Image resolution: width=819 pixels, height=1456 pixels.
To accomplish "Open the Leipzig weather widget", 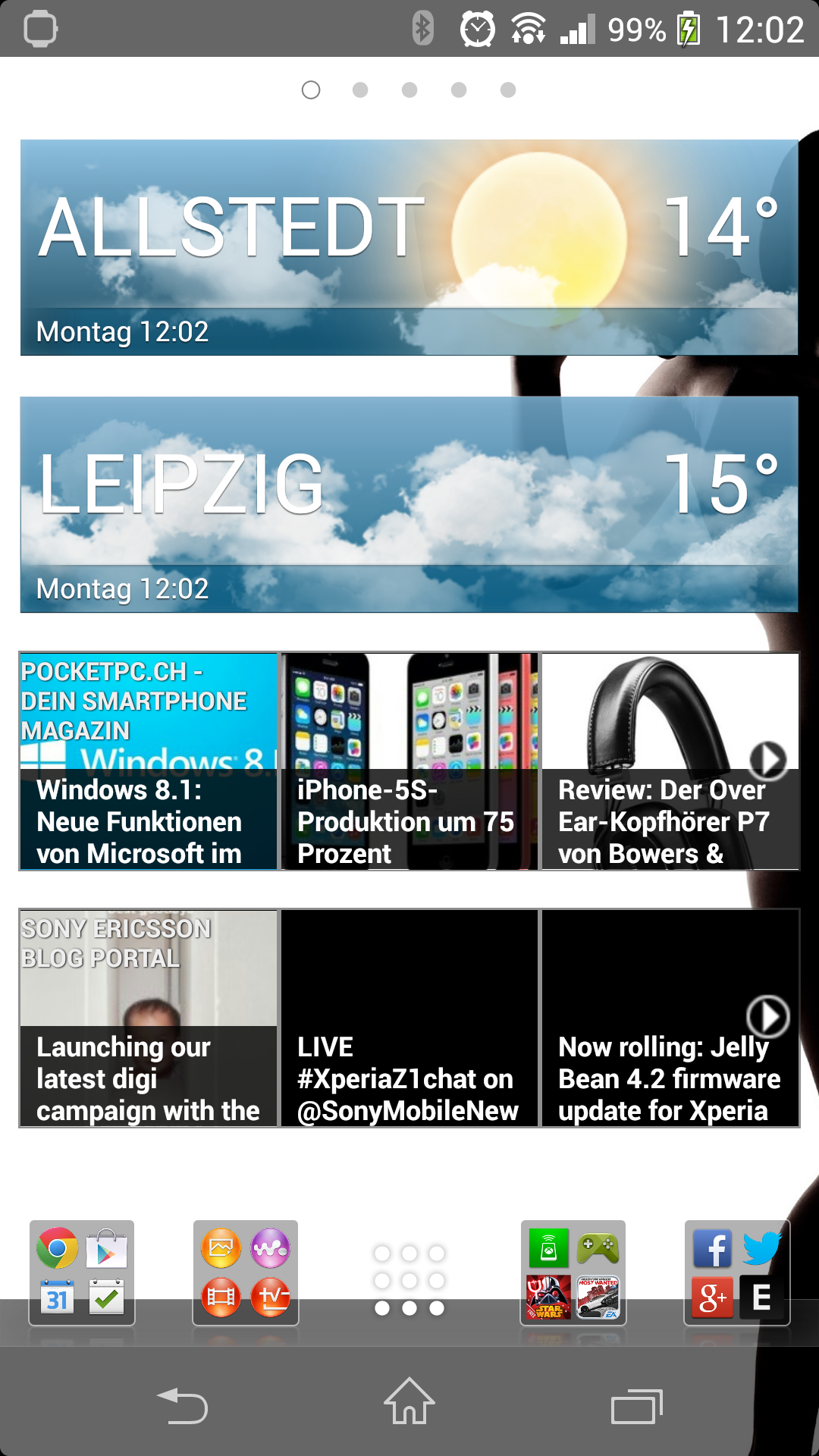I will pyautogui.click(x=409, y=504).
